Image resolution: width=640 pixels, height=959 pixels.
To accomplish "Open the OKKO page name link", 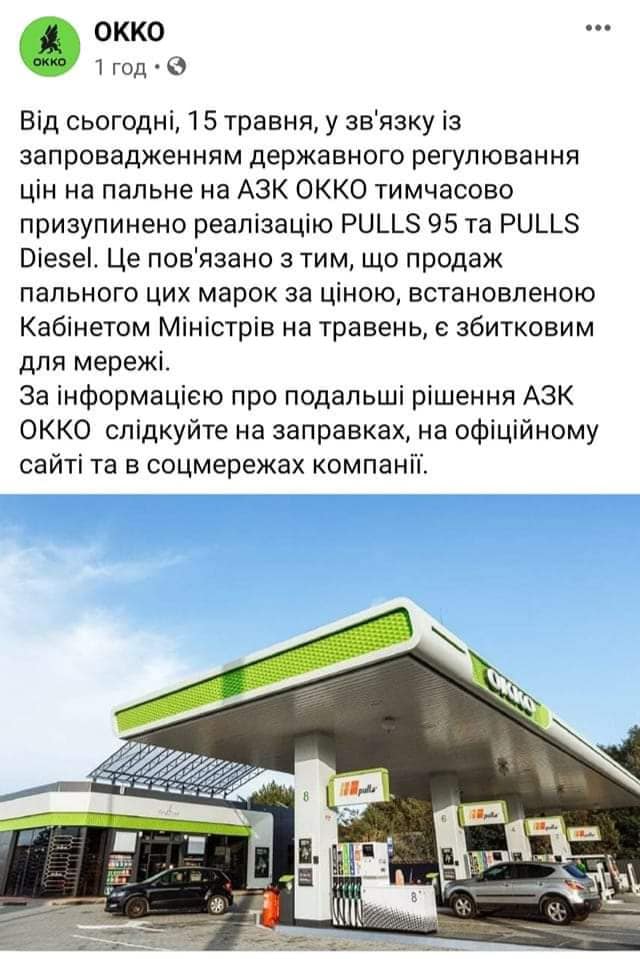I will click(130, 33).
